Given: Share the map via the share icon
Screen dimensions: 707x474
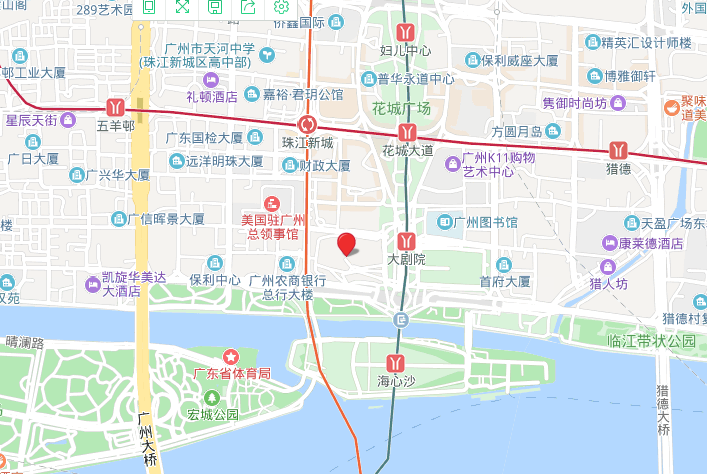Looking at the screenshot, I should [x=248, y=7].
